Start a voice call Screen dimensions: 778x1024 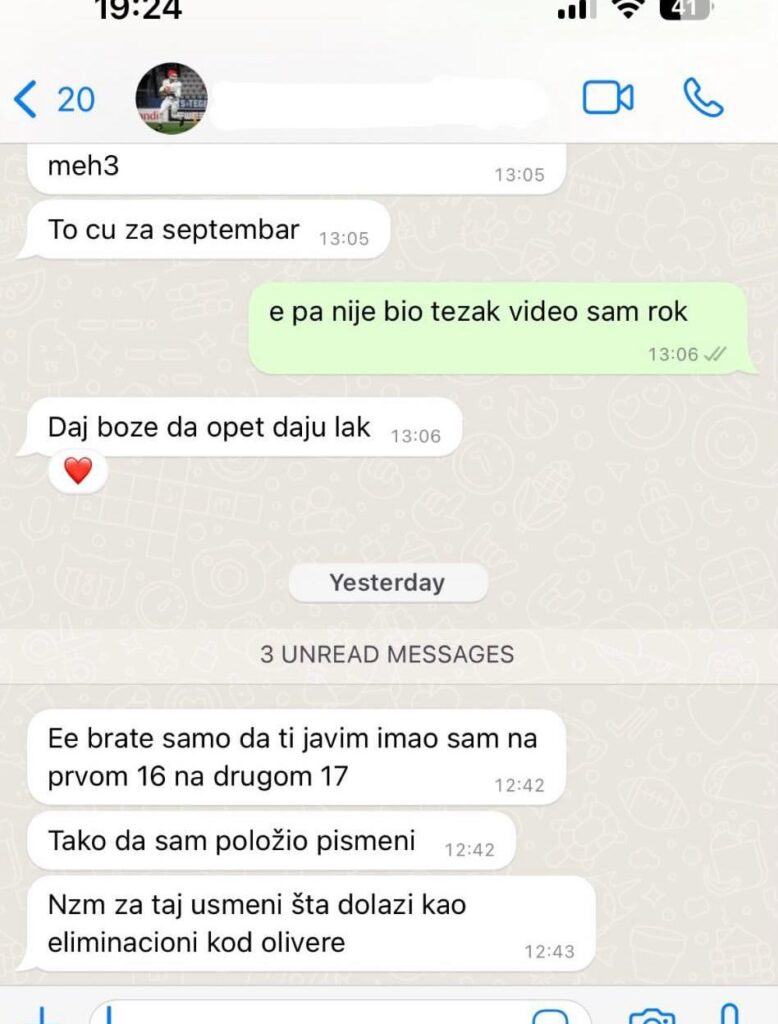pyautogui.click(x=703, y=98)
